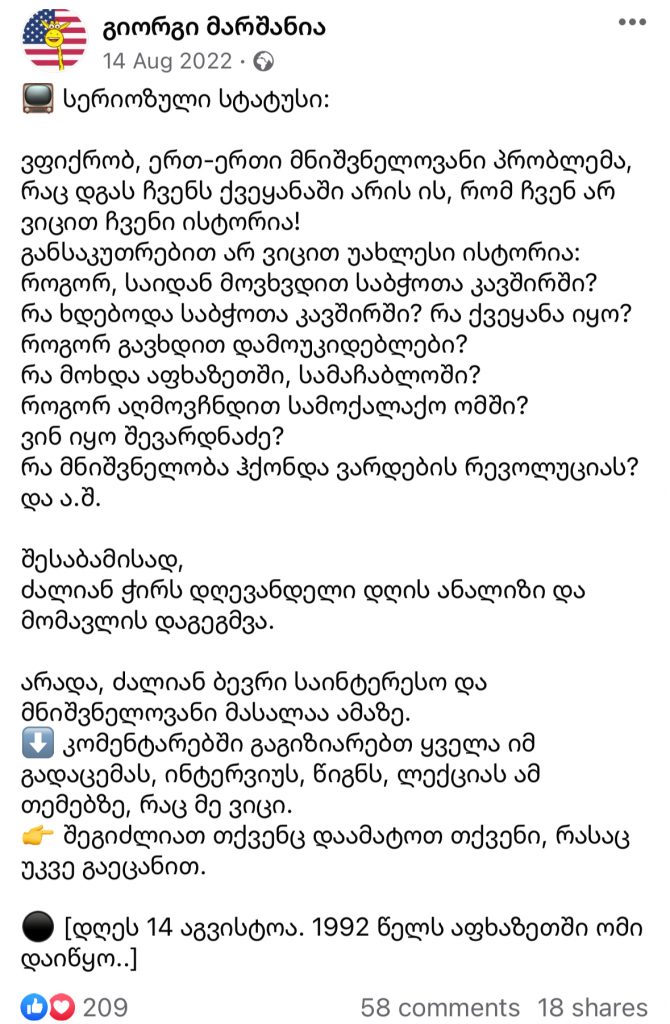Open გიორგი მარშანია's profile picture
The width and height of the screenshot is (670, 1024).
coord(53,39)
